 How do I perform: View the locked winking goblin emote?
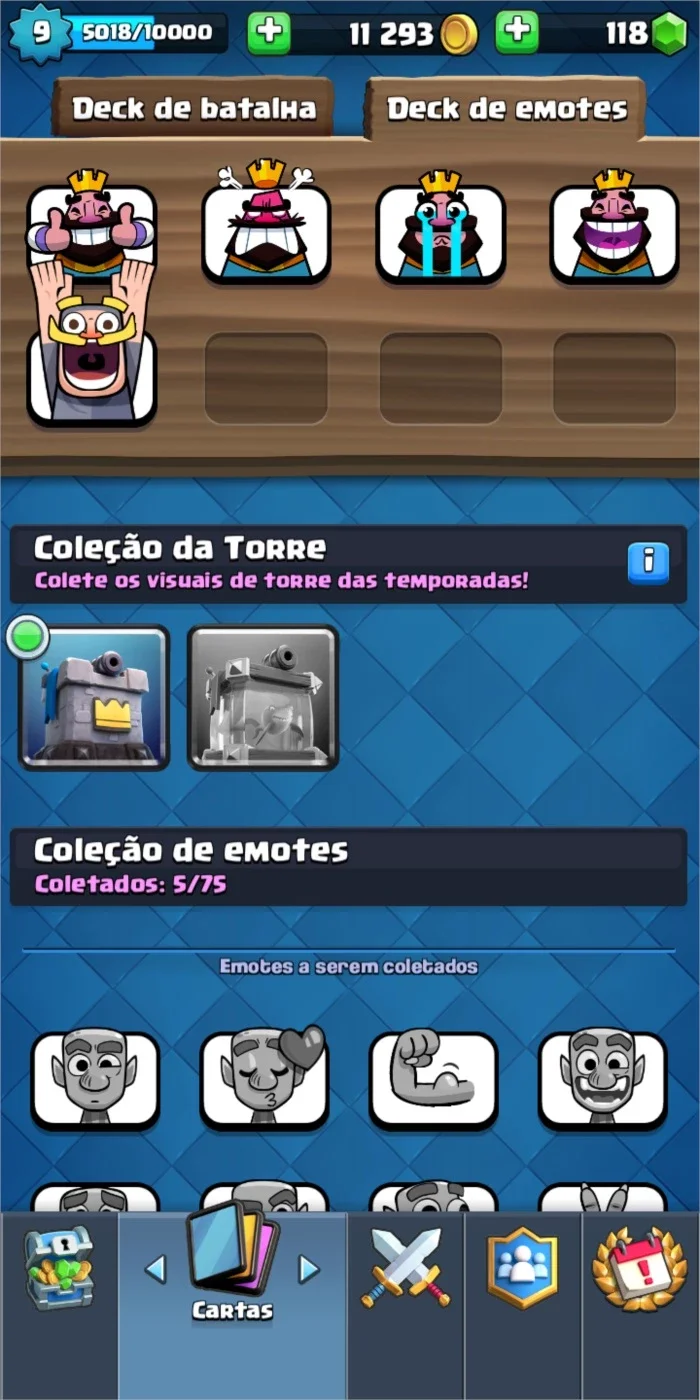(95, 1080)
